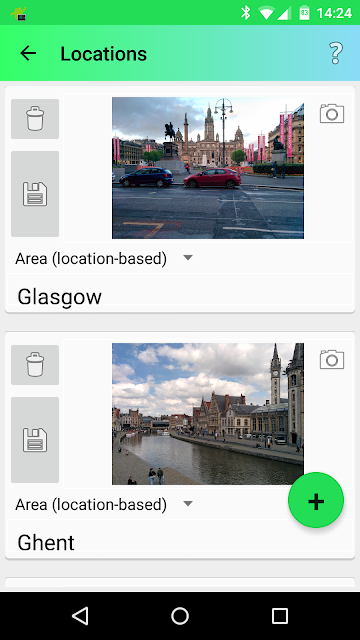Viewport: 360px width, 640px height.
Task: Open the Glasgow location photo
Action: (x=208, y=168)
